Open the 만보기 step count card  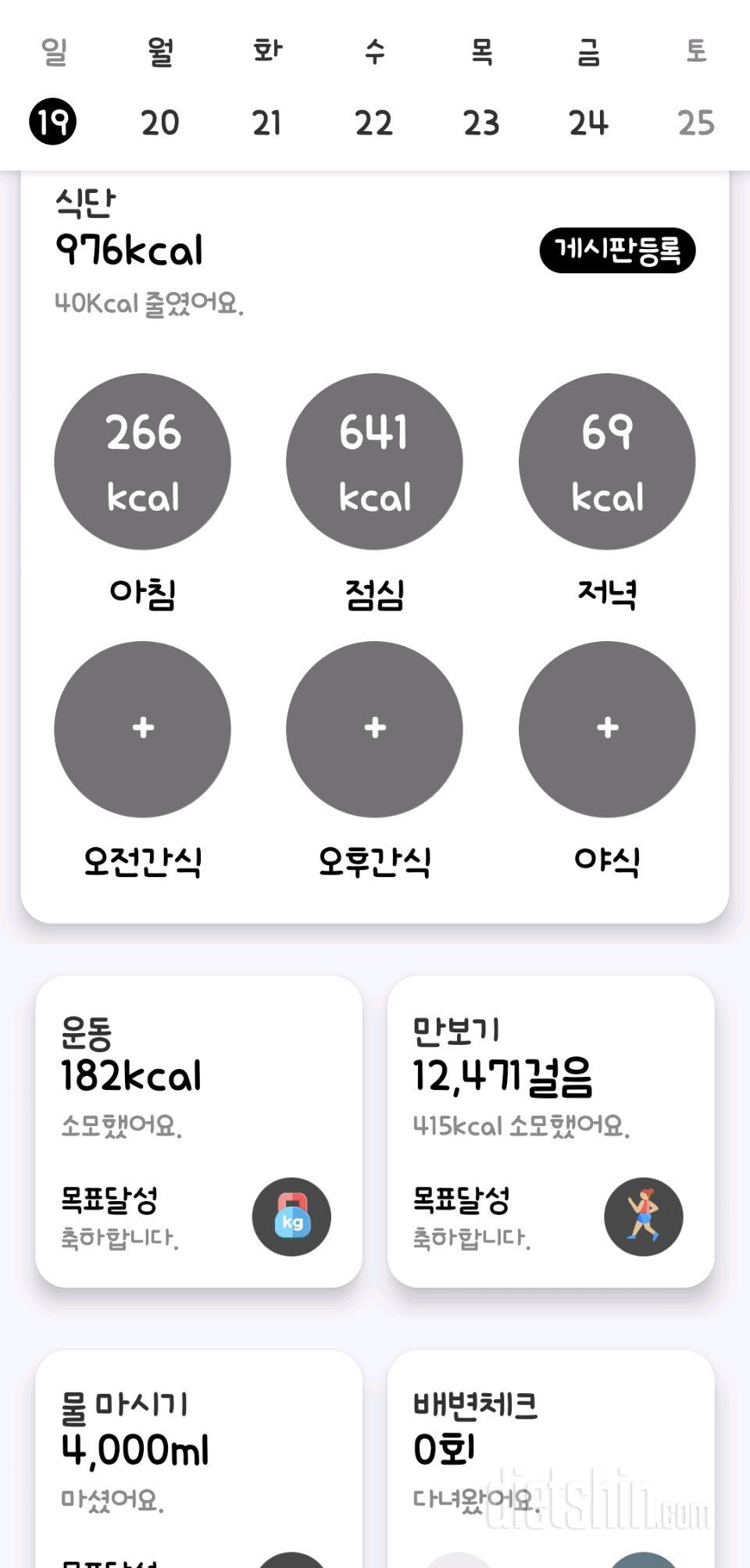[551, 1131]
